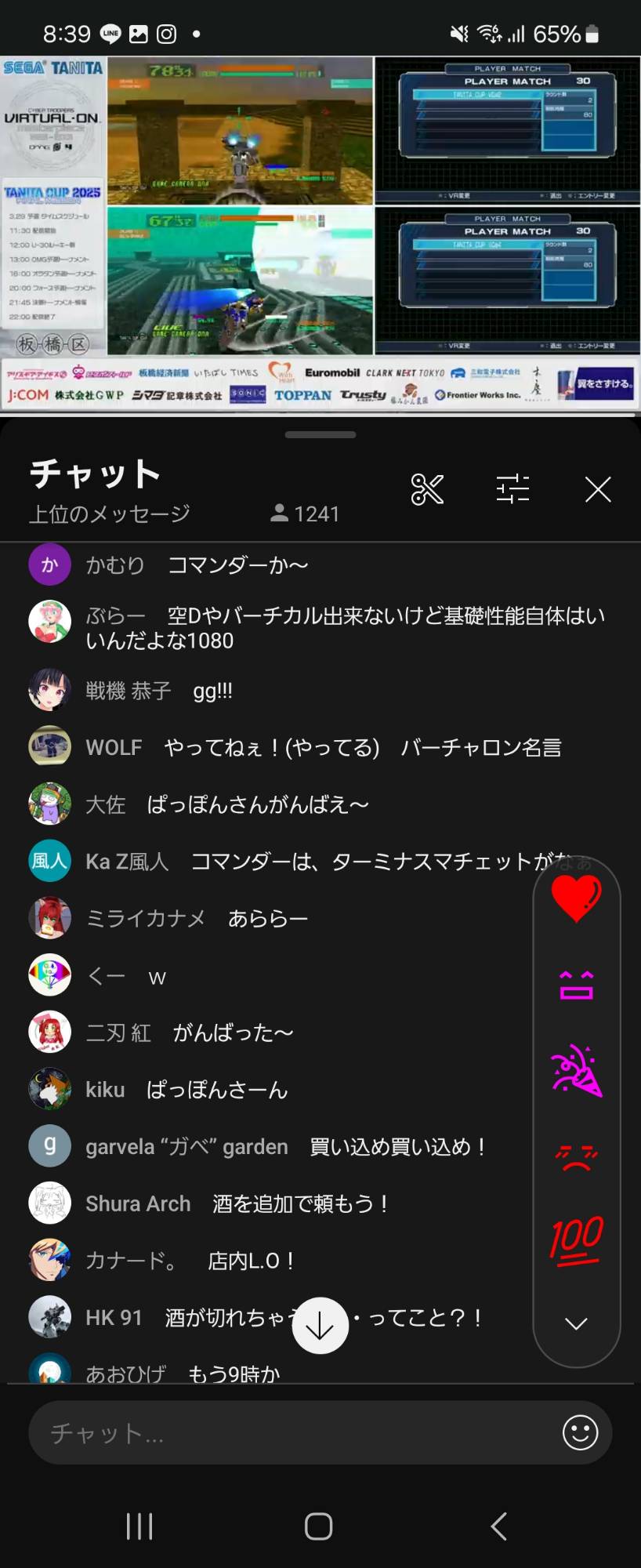Tap the scissors clip icon
The image size is (641, 1568).
tap(427, 490)
